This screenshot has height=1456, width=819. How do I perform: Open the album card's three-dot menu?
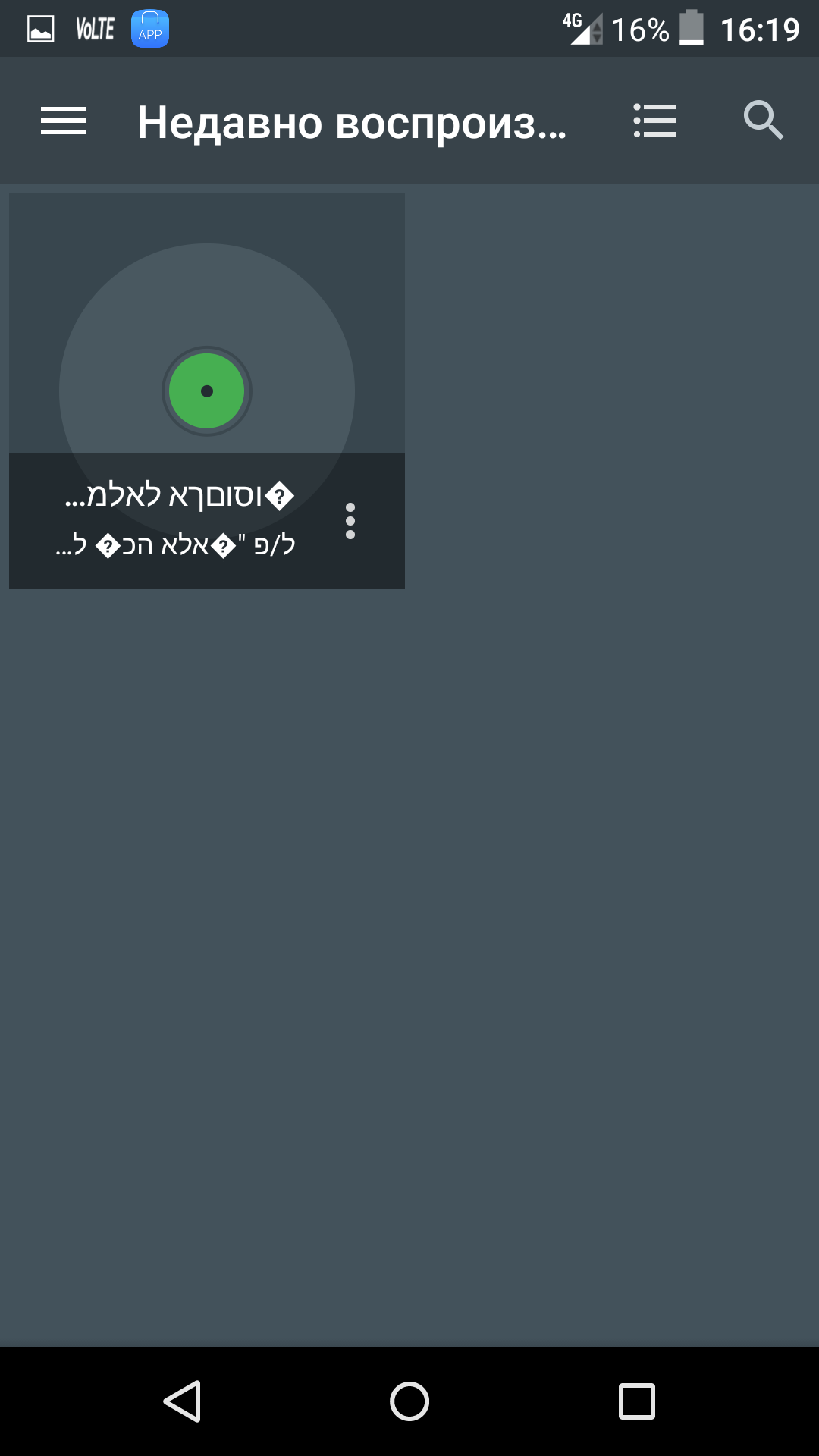pyautogui.click(x=350, y=521)
